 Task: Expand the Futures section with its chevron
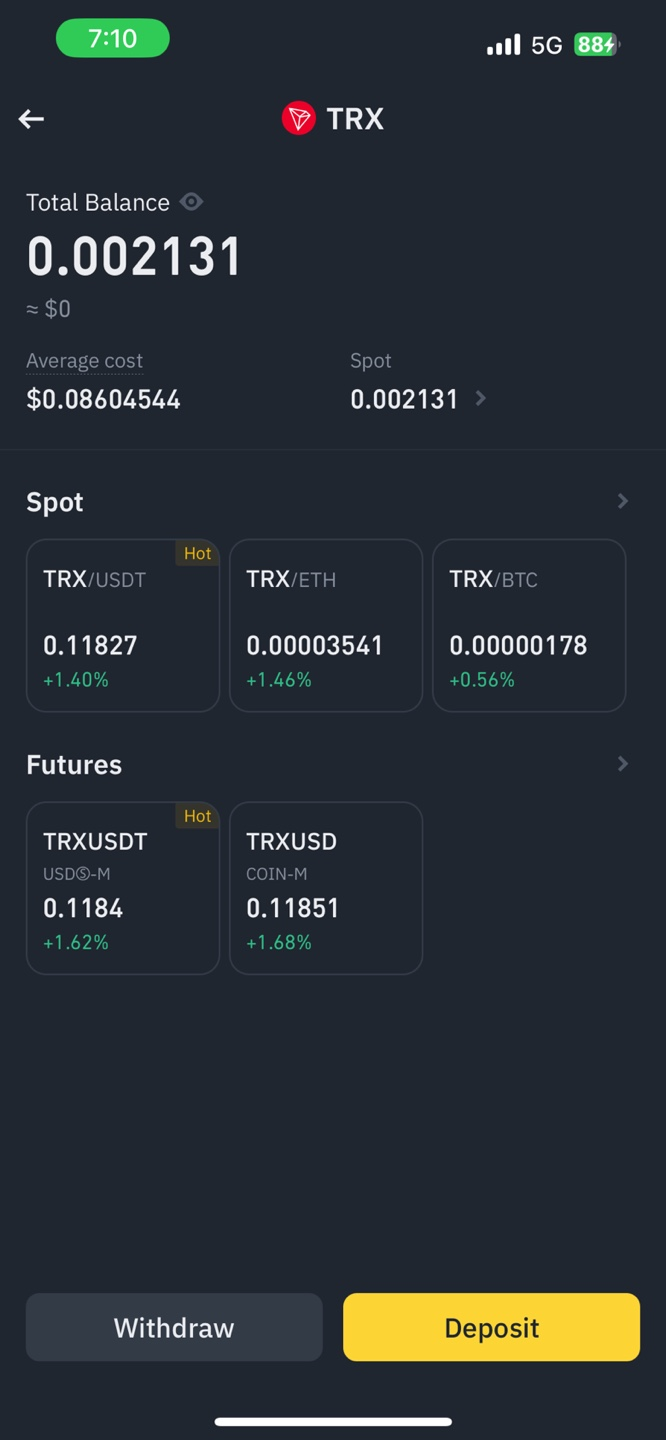click(622, 764)
